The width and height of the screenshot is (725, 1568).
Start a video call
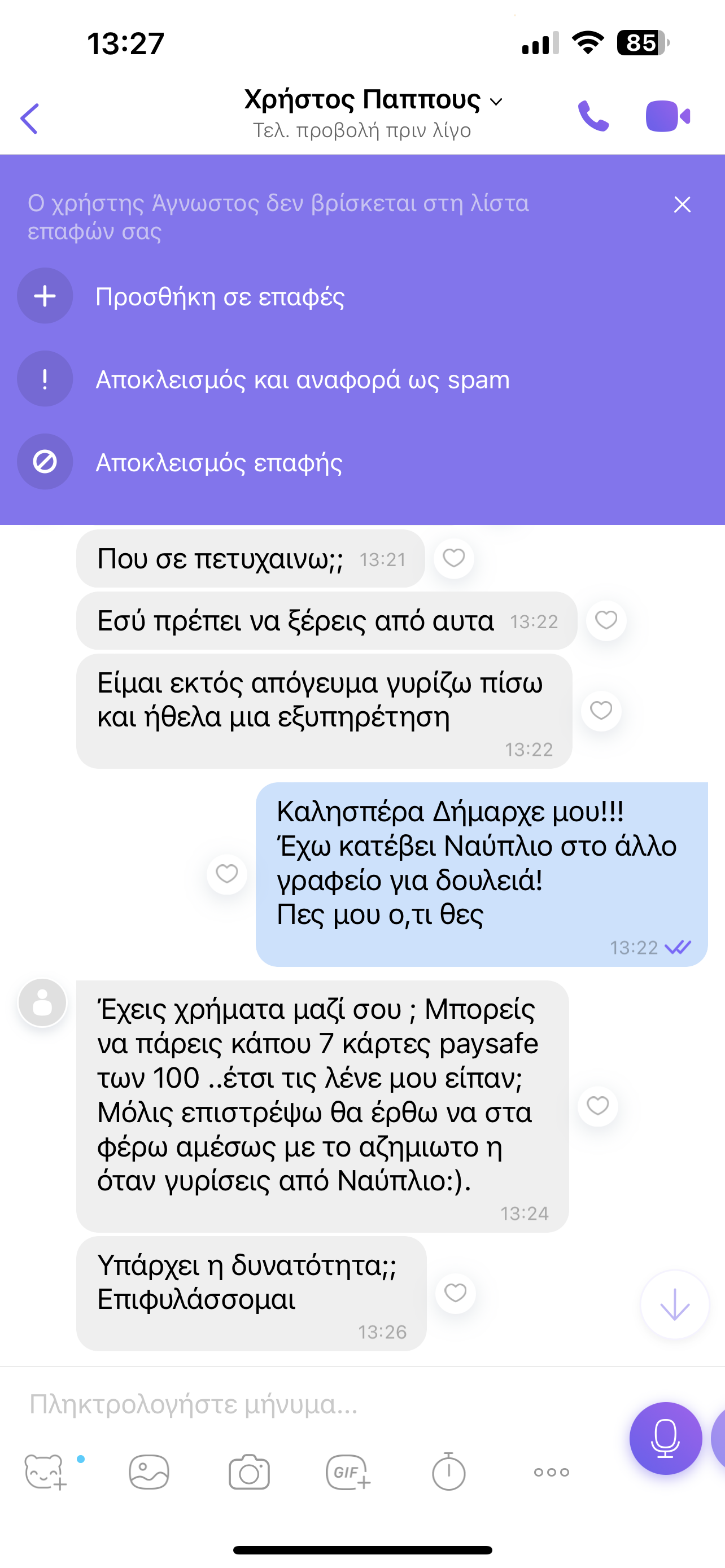(x=667, y=116)
